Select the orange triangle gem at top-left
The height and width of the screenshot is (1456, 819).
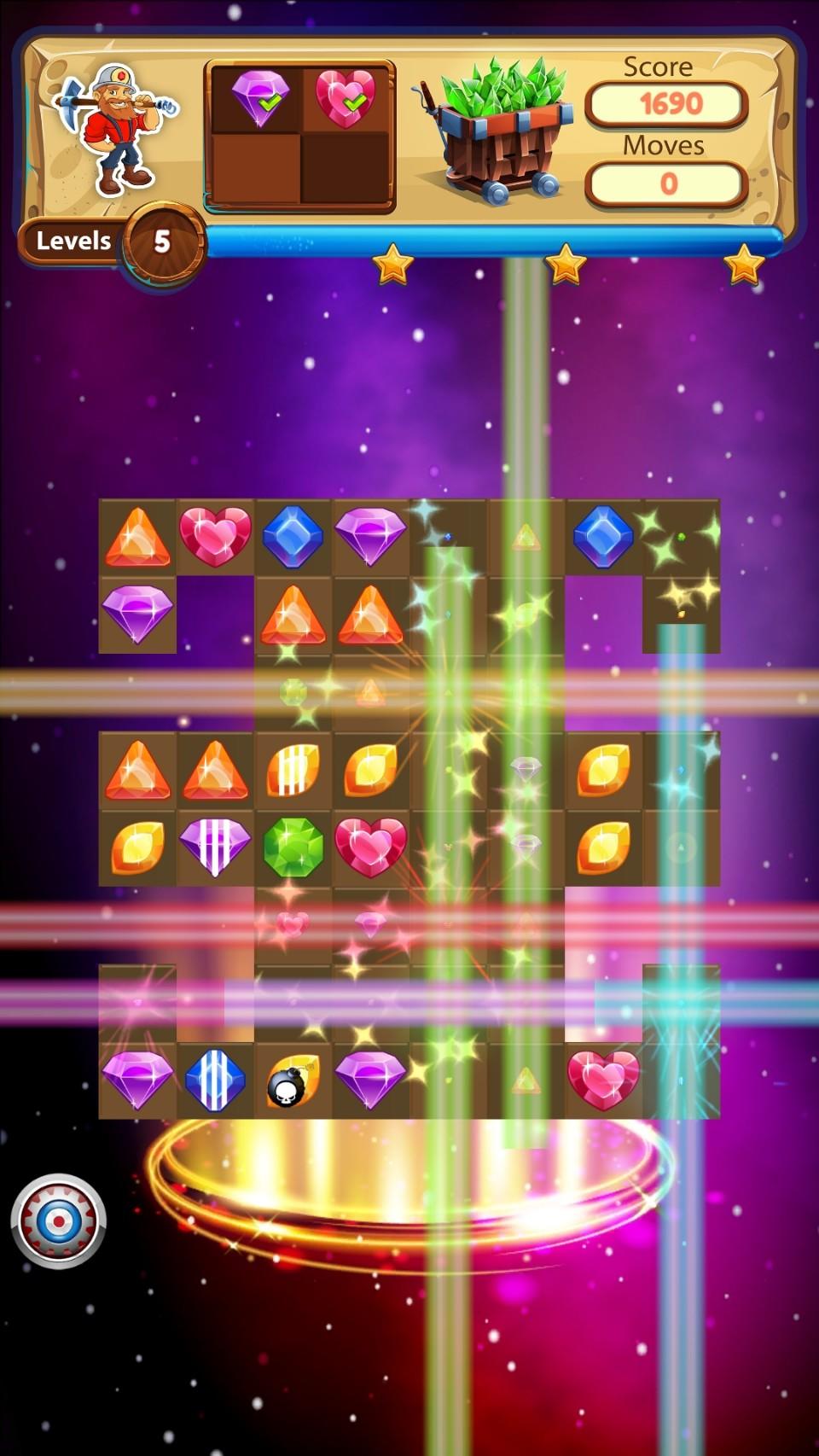pyautogui.click(x=139, y=533)
